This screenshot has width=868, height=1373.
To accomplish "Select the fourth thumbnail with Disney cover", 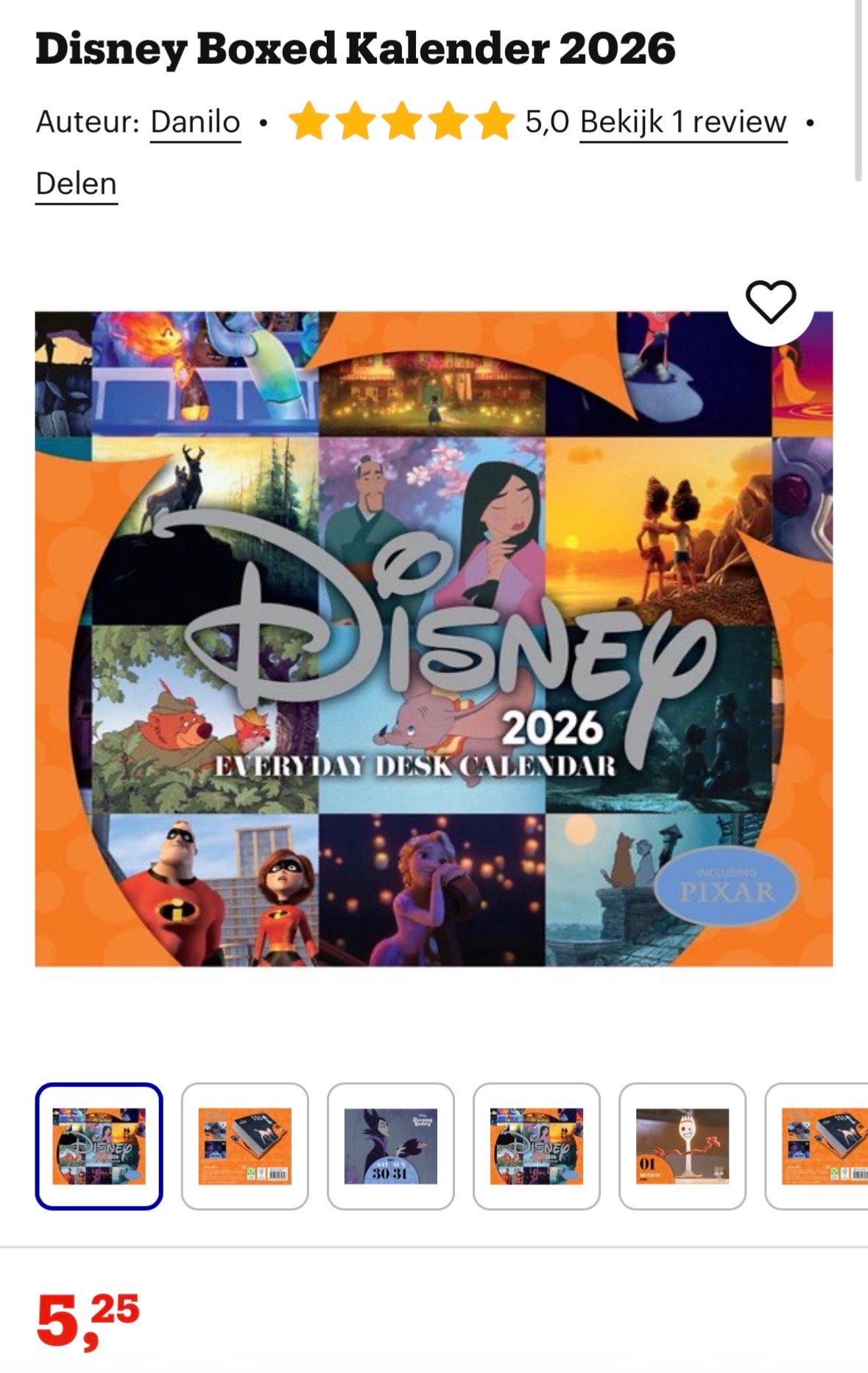I will click(536, 1146).
